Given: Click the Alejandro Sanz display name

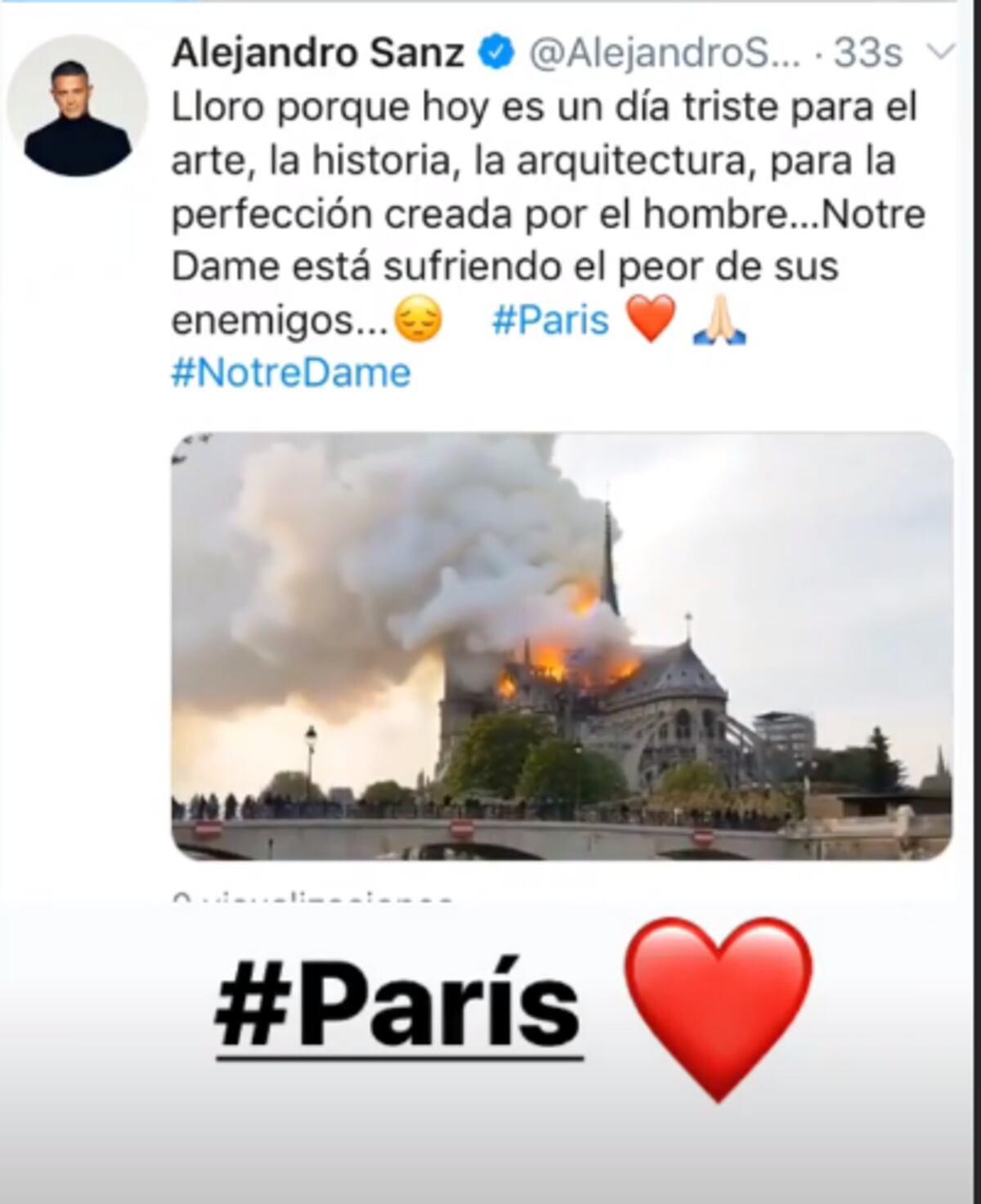Looking at the screenshot, I should [319, 51].
